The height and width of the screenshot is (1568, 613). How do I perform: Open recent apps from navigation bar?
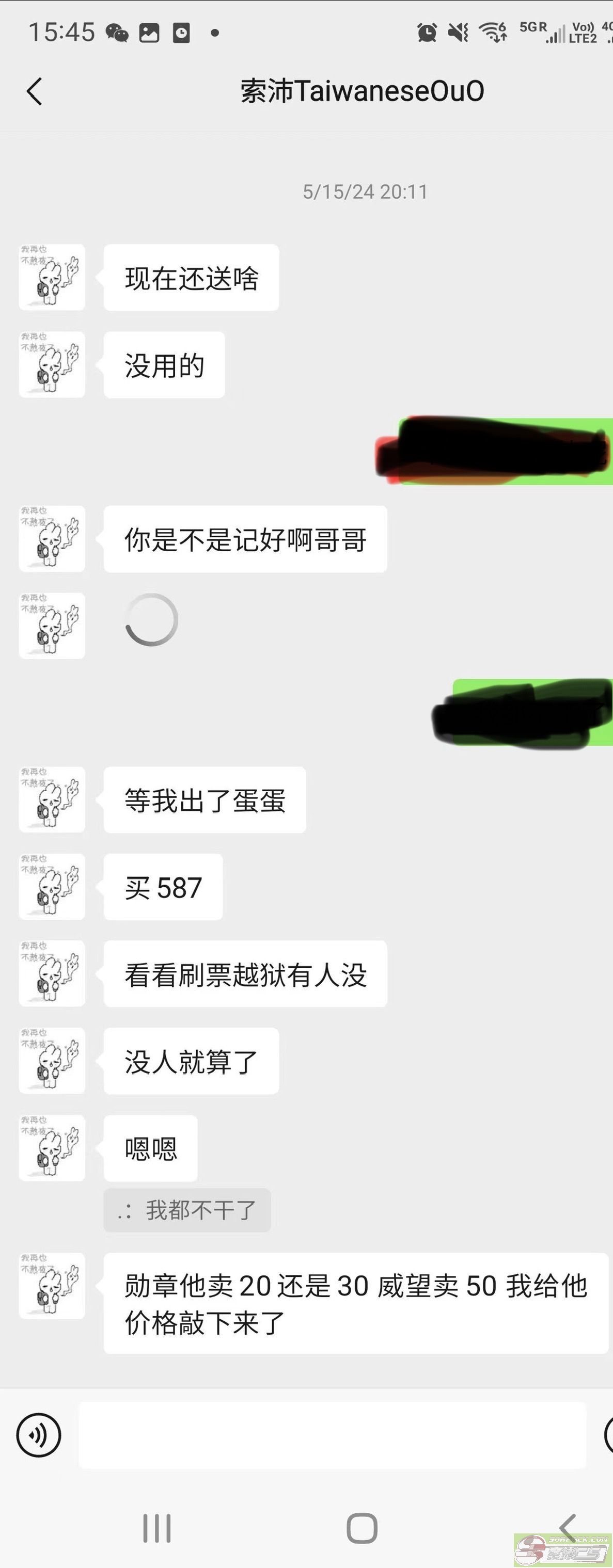156,1528
